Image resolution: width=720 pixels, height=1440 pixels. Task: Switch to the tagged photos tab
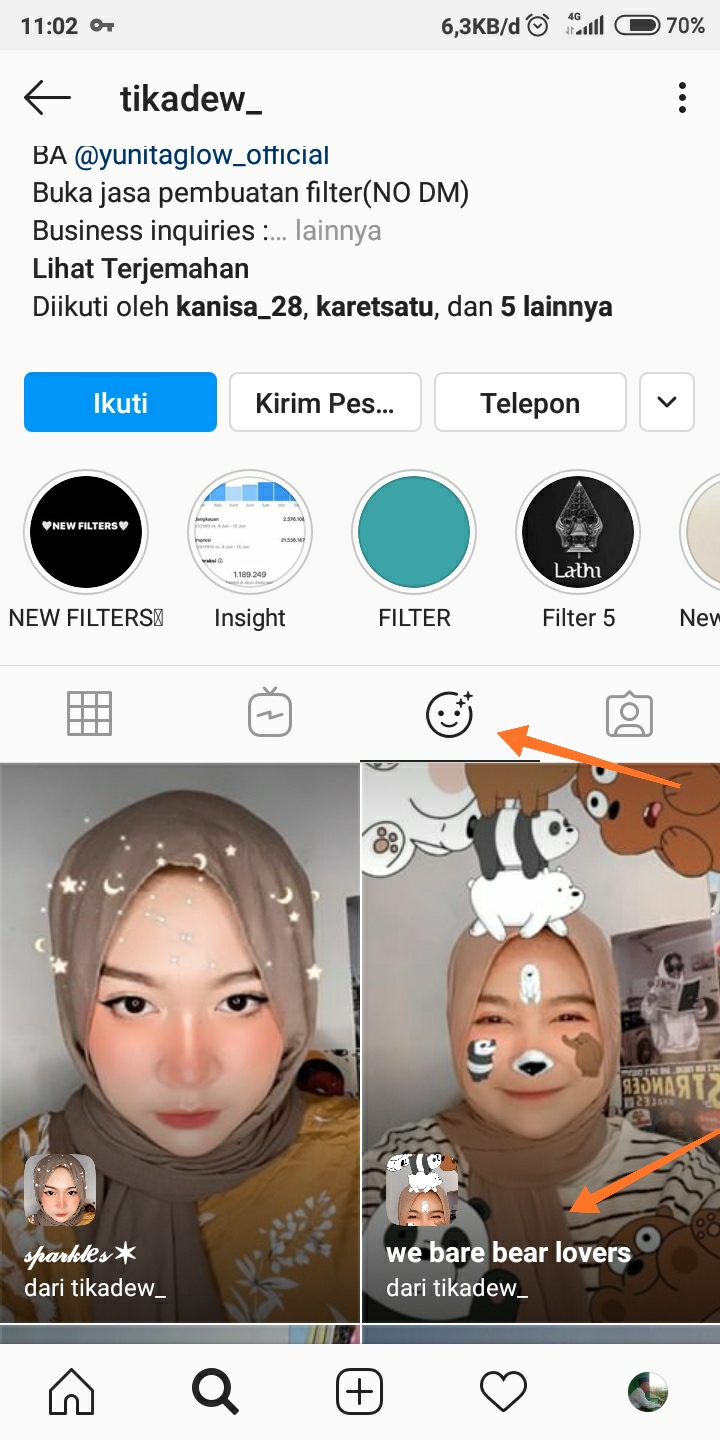[629, 715]
